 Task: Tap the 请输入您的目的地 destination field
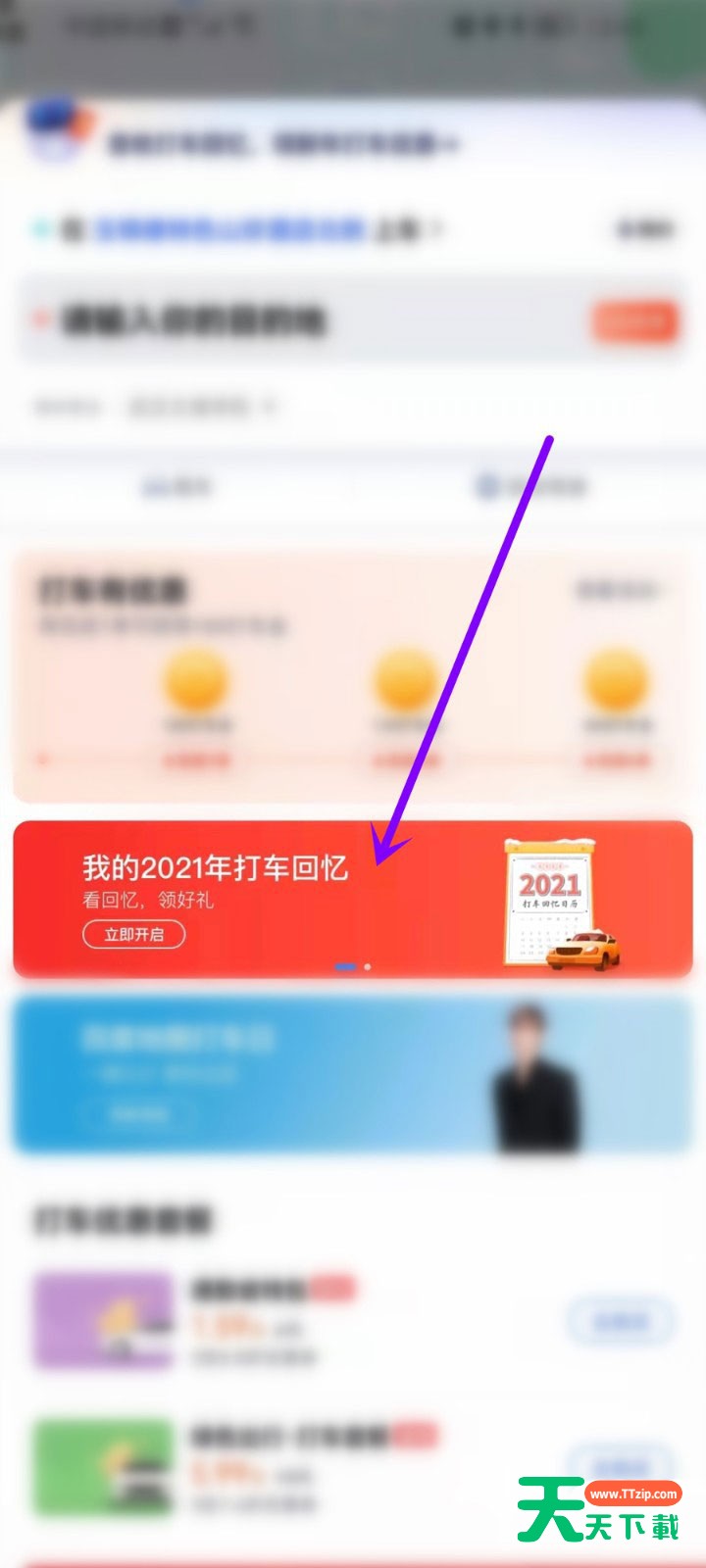pyautogui.click(x=294, y=321)
